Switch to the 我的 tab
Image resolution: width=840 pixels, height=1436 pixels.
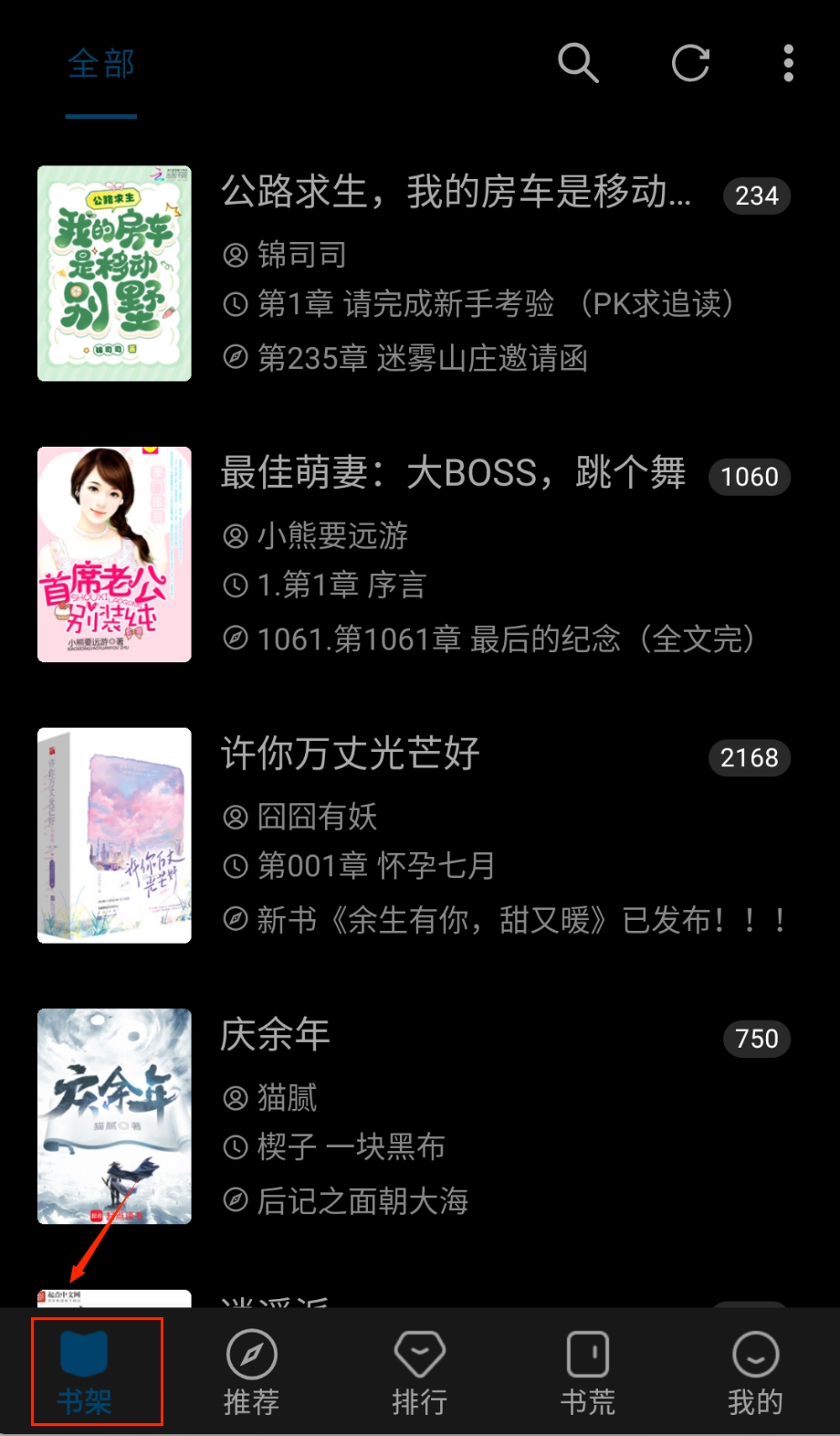[x=755, y=1372]
